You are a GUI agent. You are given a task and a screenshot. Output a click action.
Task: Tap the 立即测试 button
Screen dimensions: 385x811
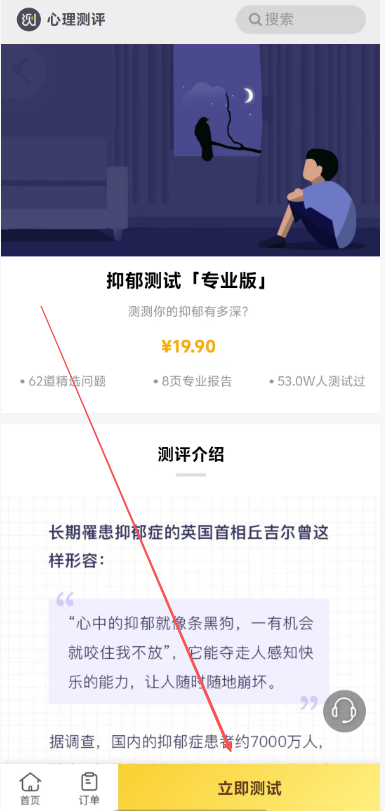[x=251, y=788]
